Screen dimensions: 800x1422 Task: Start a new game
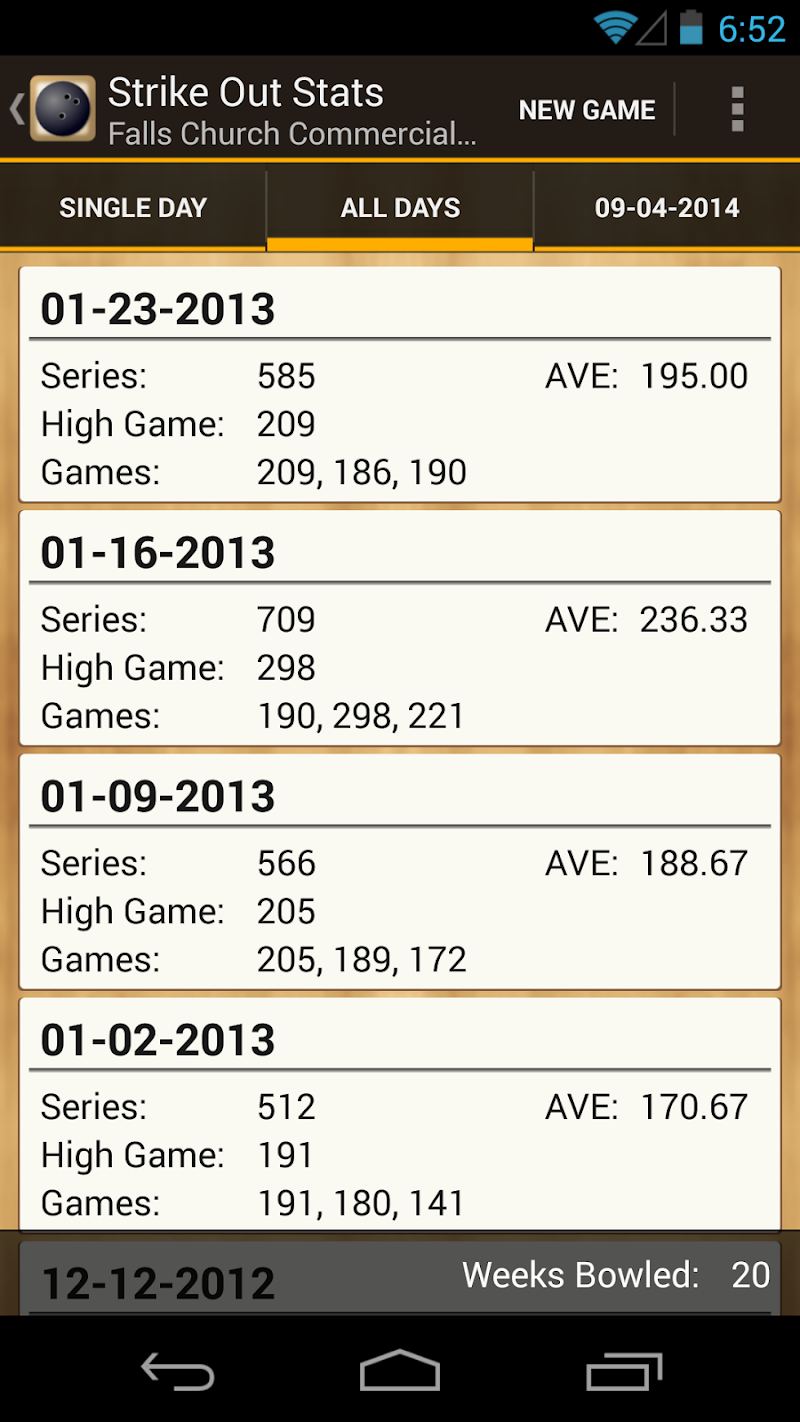587,110
